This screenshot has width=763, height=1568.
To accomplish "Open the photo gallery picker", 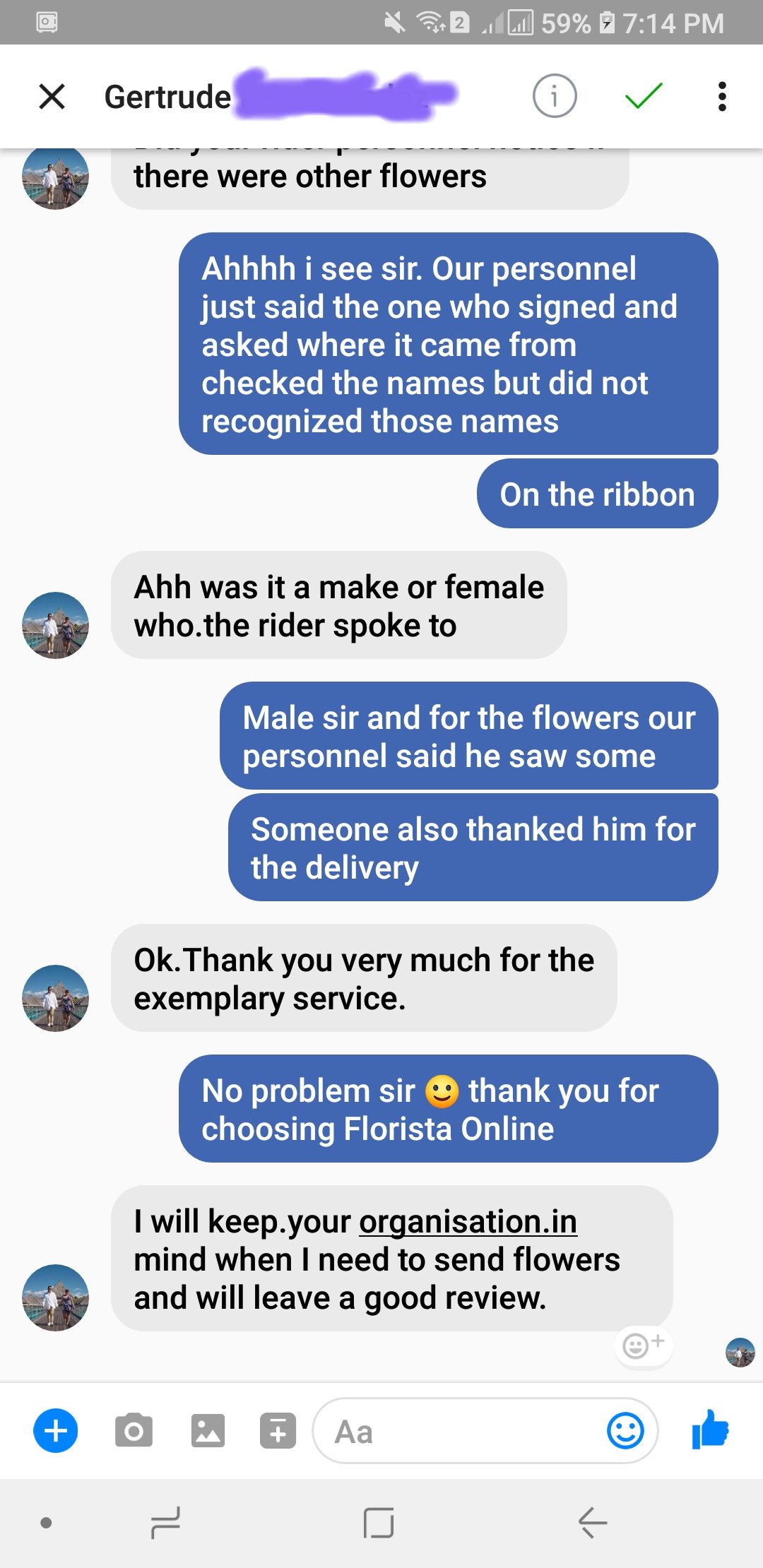I will 208,1431.
